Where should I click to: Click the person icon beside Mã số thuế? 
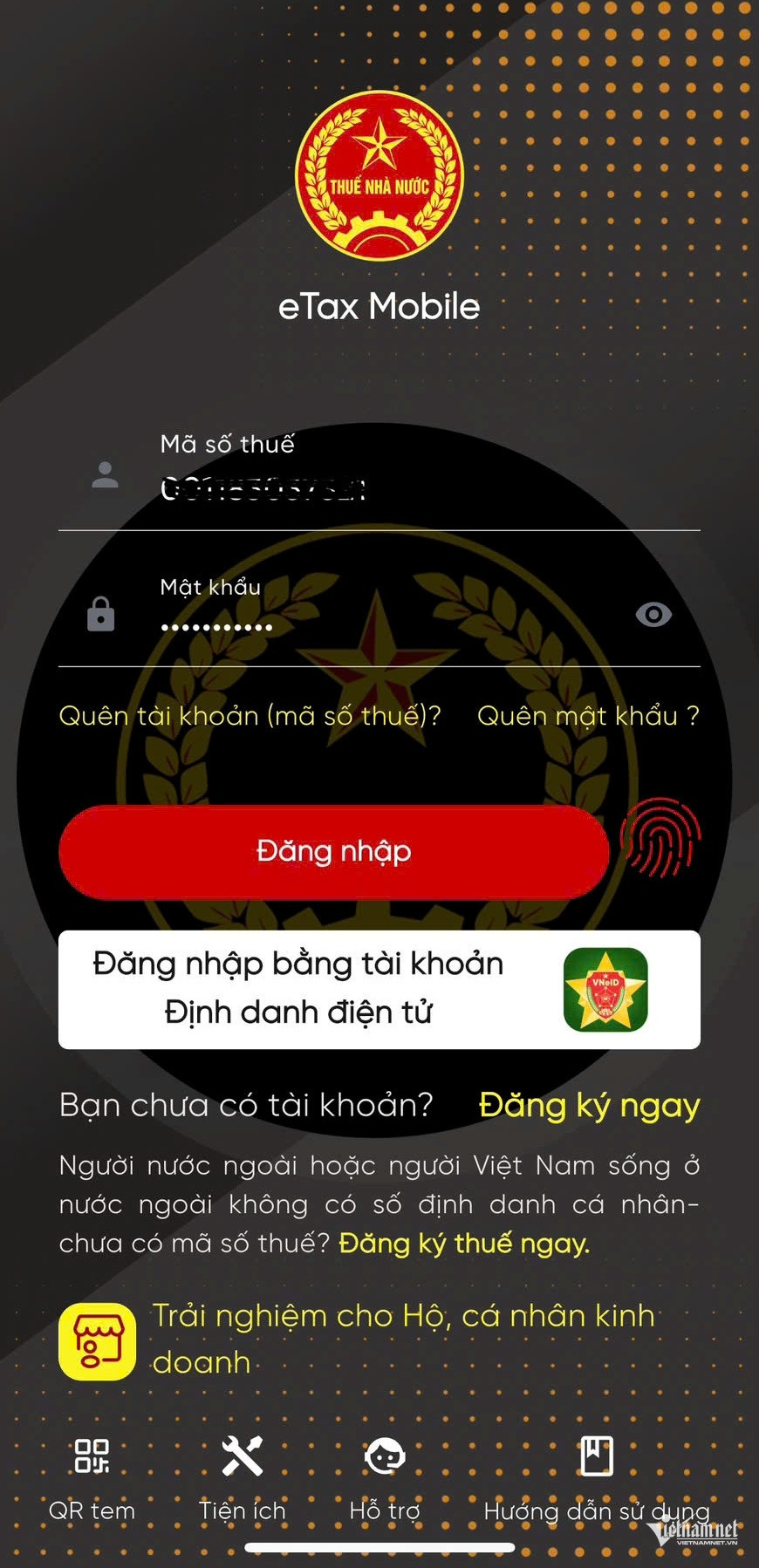point(104,475)
